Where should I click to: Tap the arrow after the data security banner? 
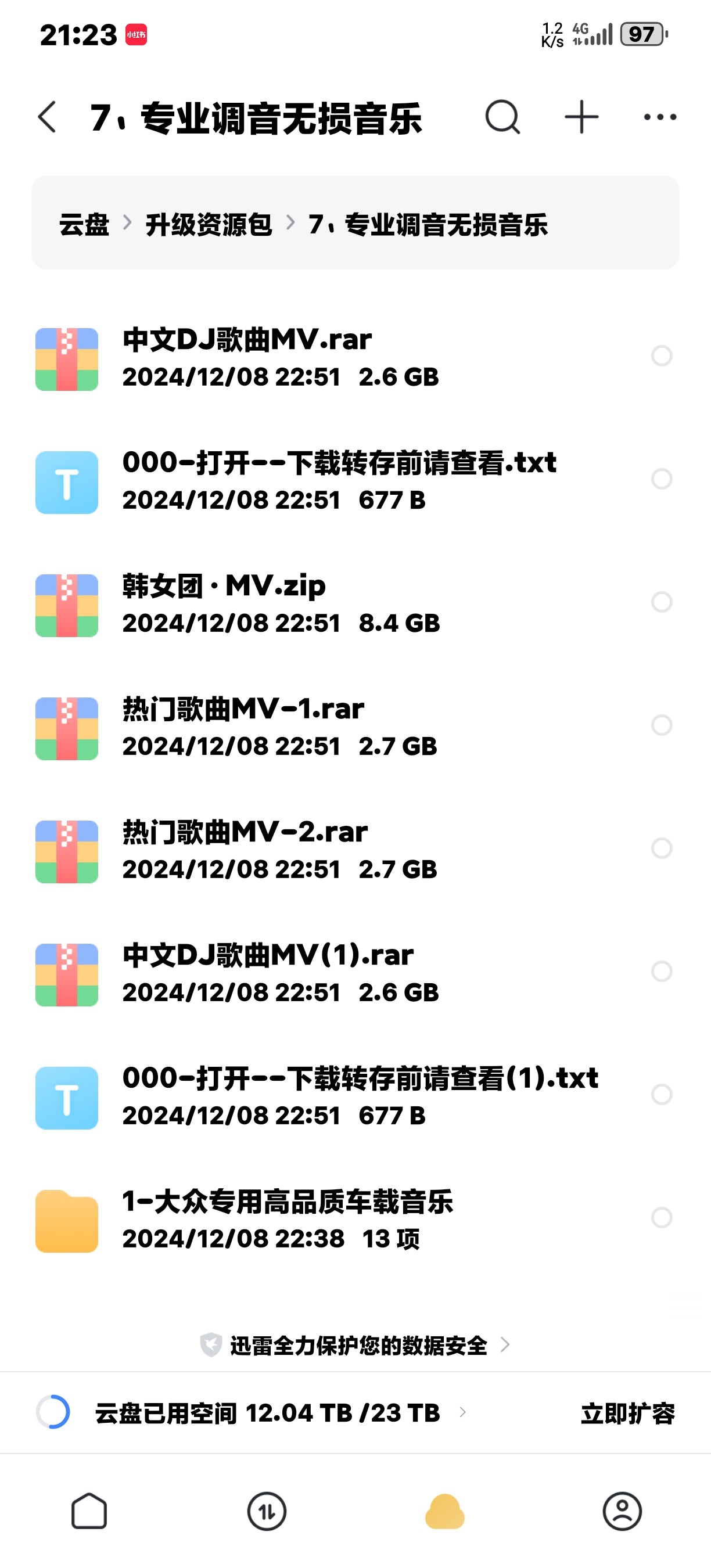(x=505, y=1346)
